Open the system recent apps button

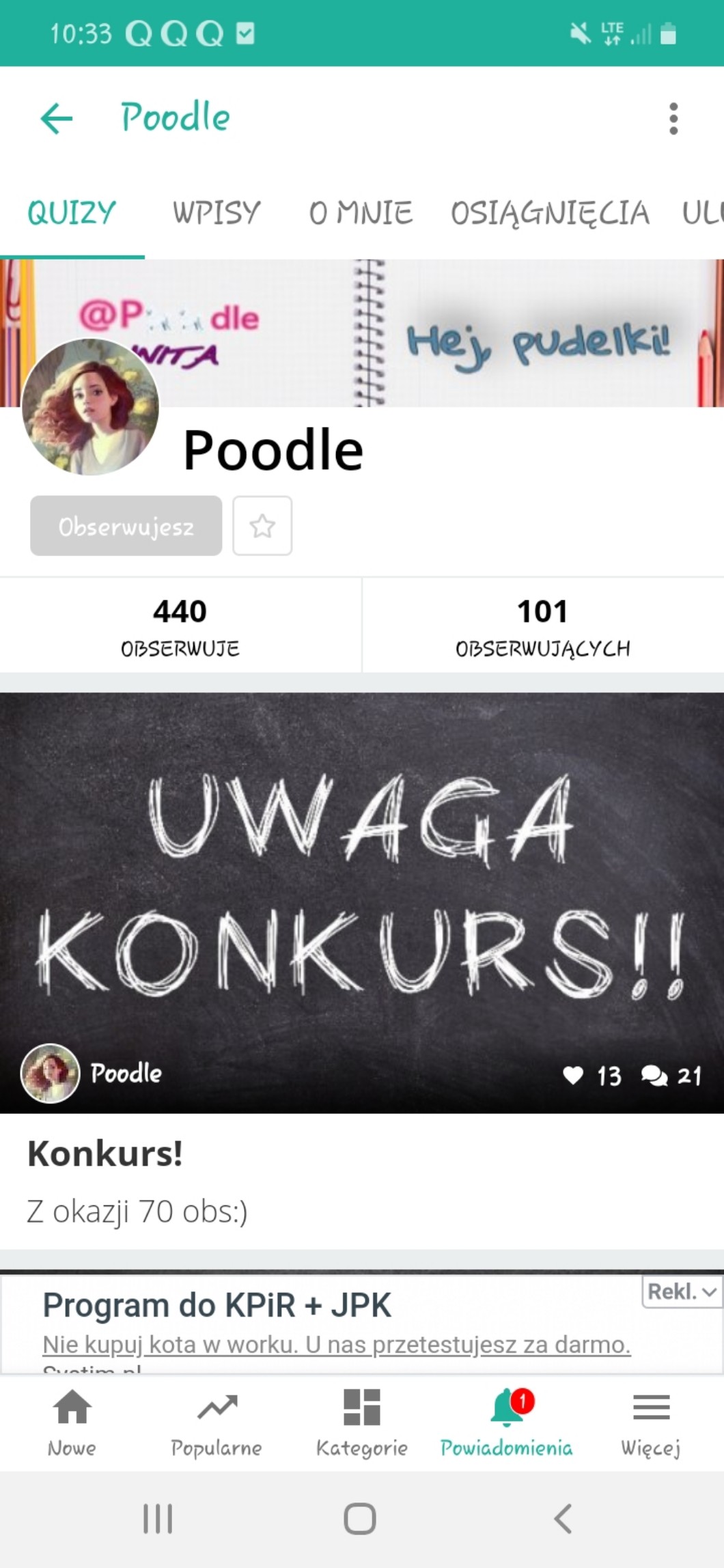click(158, 1519)
